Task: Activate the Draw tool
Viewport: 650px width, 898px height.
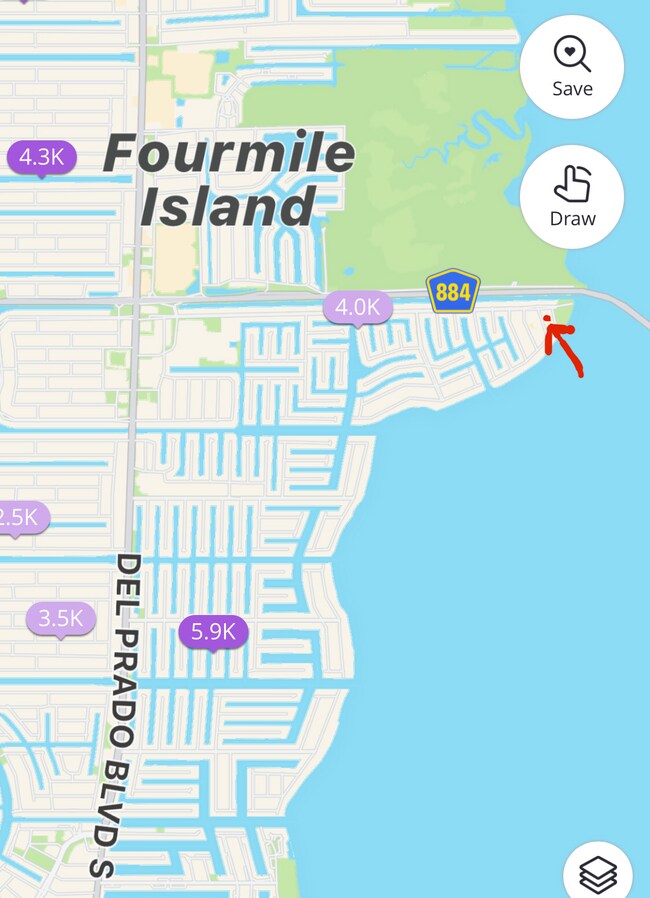Action: point(572,197)
